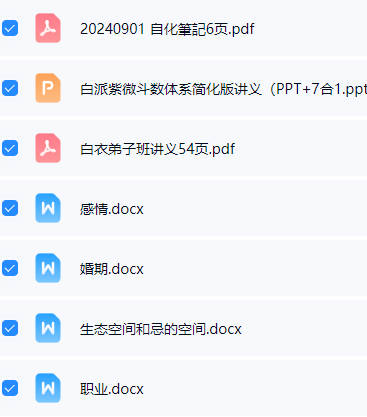Screen dimensions: 367x417
Task: Uncheck the 20240901 自化筆記6页.pdf checkbox
Action: (x=10, y=28)
